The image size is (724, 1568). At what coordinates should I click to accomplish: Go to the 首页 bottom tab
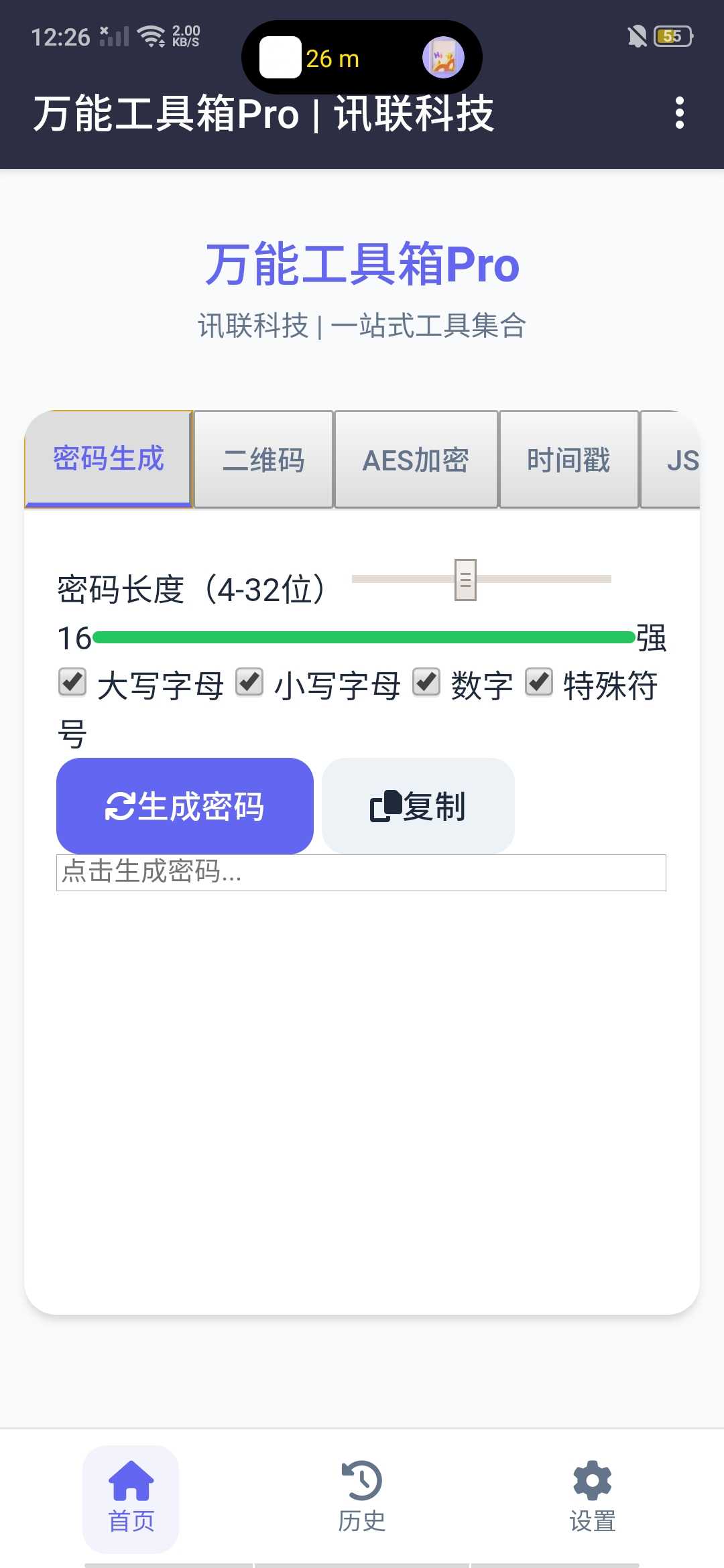[131, 1499]
